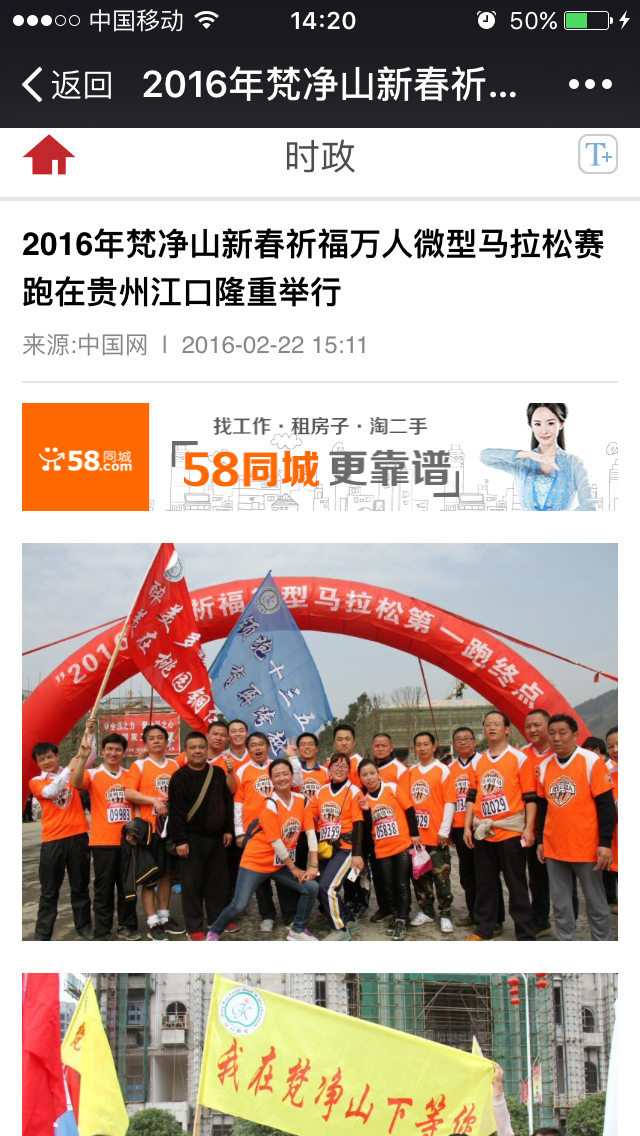This screenshot has height=1136, width=640.
Task: View the orange-shirt runners group photo
Action: click(320, 742)
